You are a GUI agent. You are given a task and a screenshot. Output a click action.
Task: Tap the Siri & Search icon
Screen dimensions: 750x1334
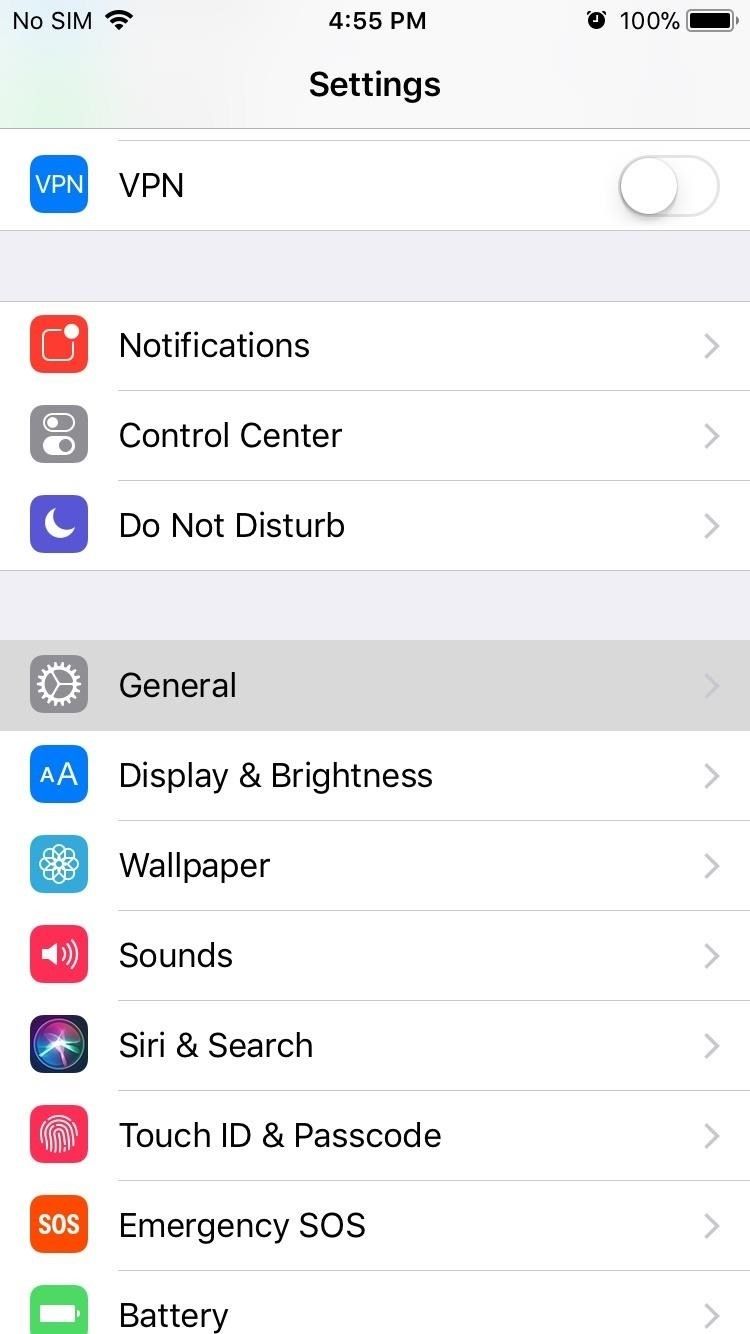pos(58,1044)
